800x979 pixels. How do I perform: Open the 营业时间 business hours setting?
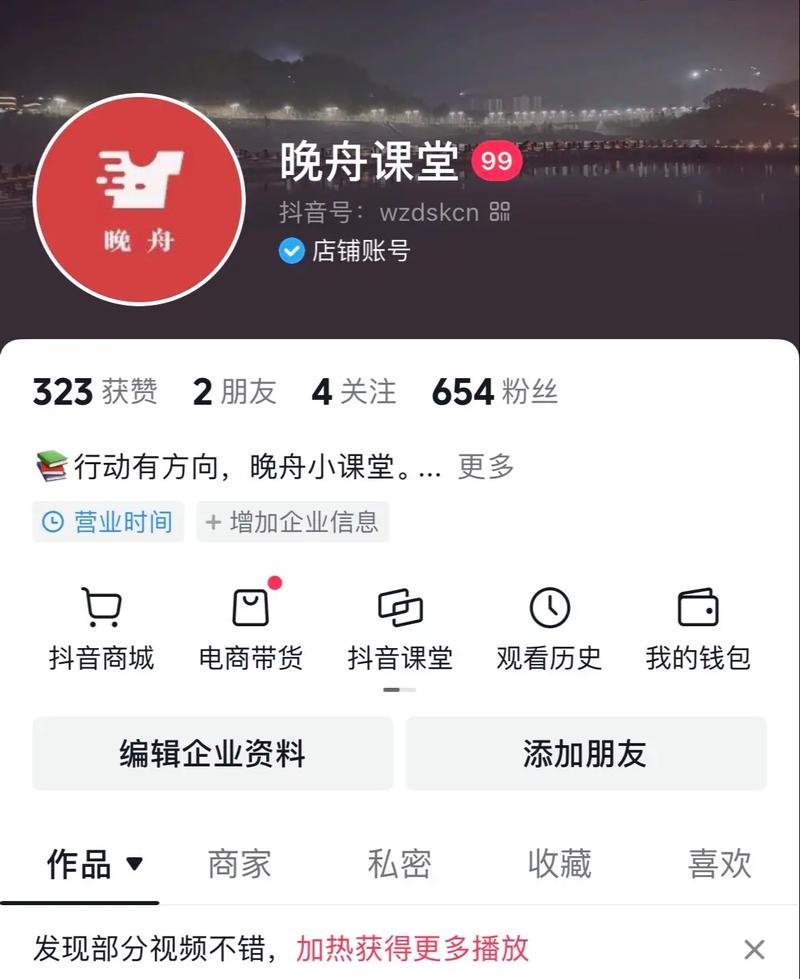point(107,521)
